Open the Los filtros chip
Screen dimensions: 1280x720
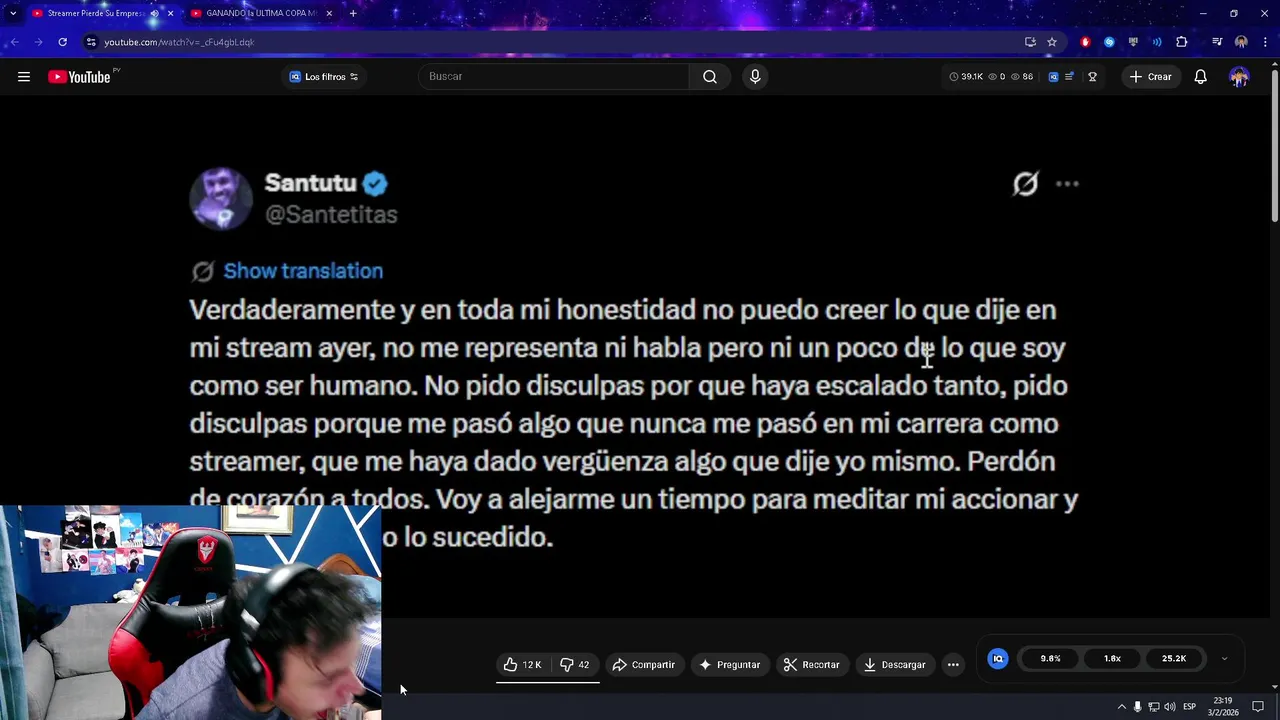point(324,77)
